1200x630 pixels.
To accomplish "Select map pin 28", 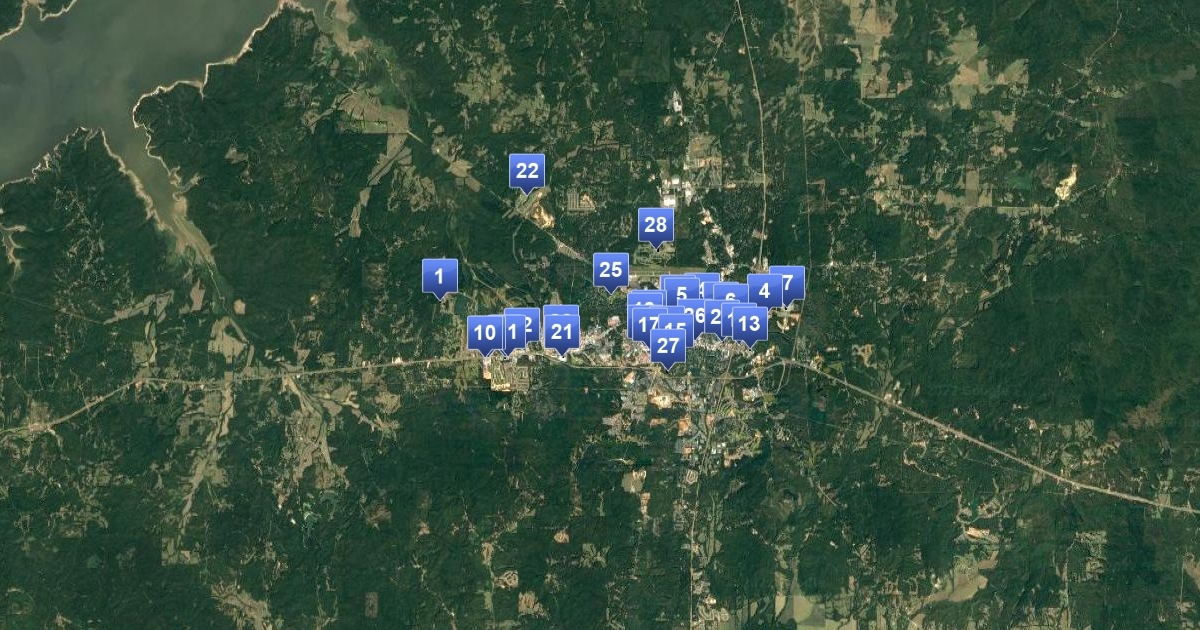I will [655, 225].
